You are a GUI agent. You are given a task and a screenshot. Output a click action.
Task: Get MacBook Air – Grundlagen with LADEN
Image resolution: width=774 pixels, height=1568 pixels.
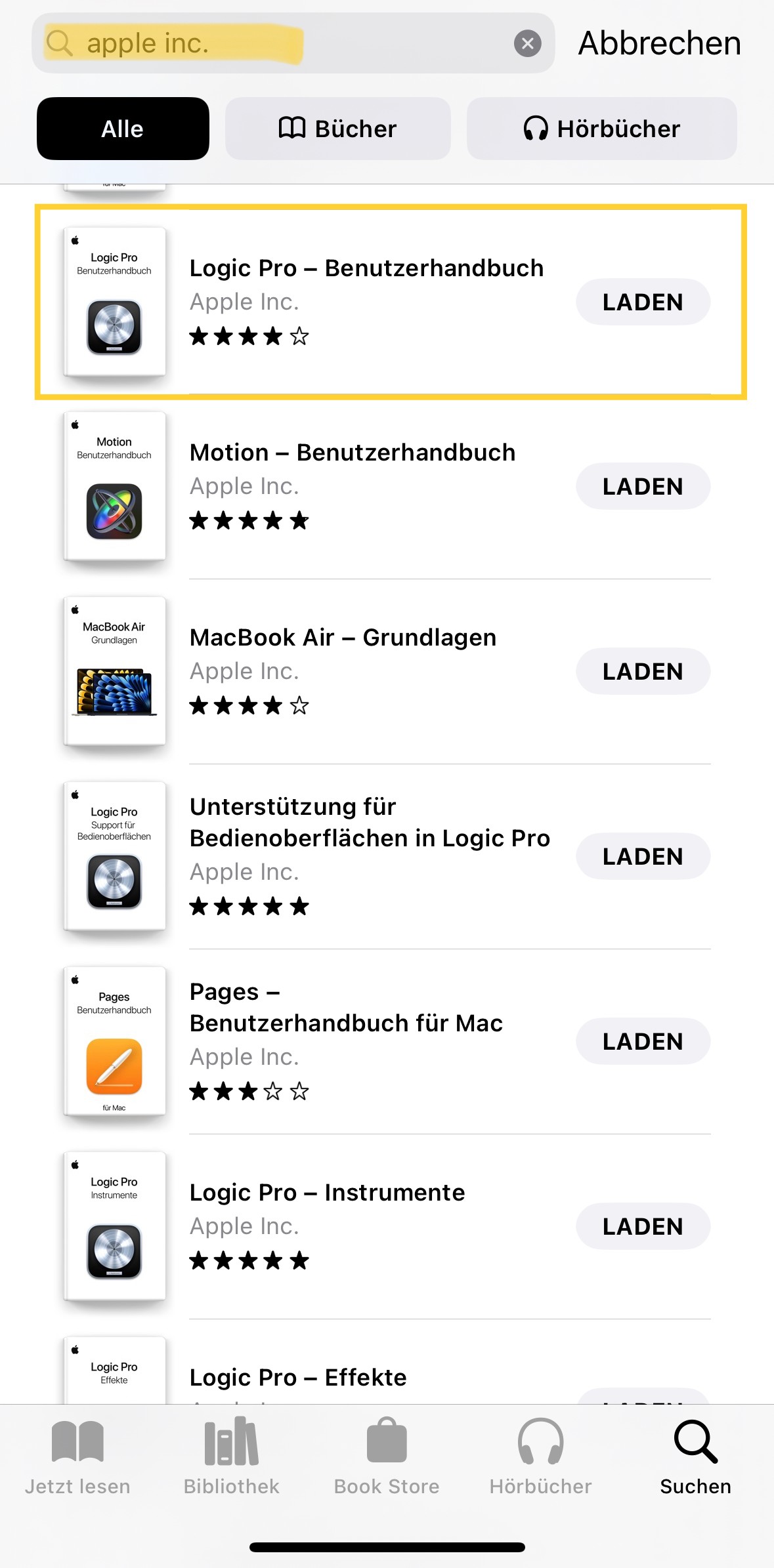[x=643, y=671]
